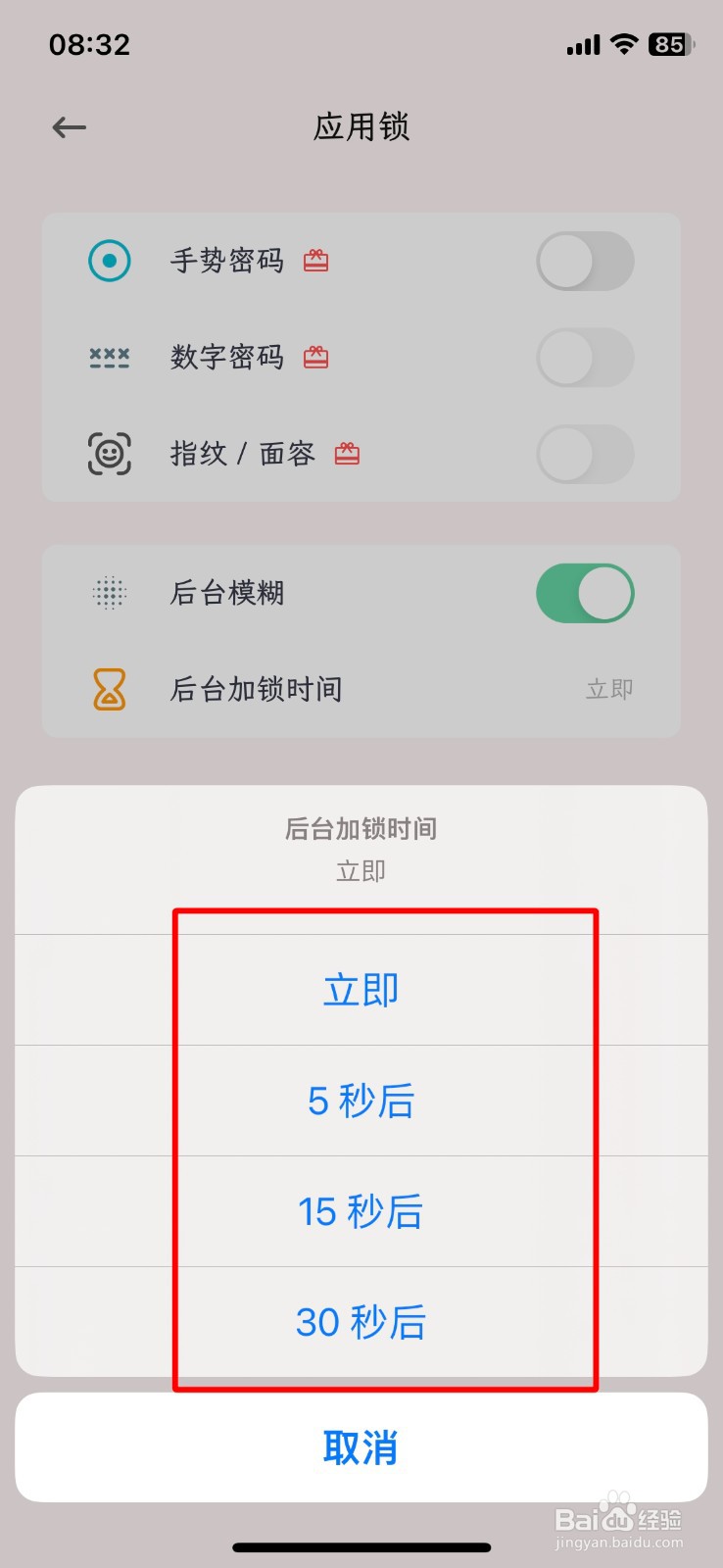723x1568 pixels.
Task: Choose 15 秒后 from the options
Action: (x=360, y=1211)
